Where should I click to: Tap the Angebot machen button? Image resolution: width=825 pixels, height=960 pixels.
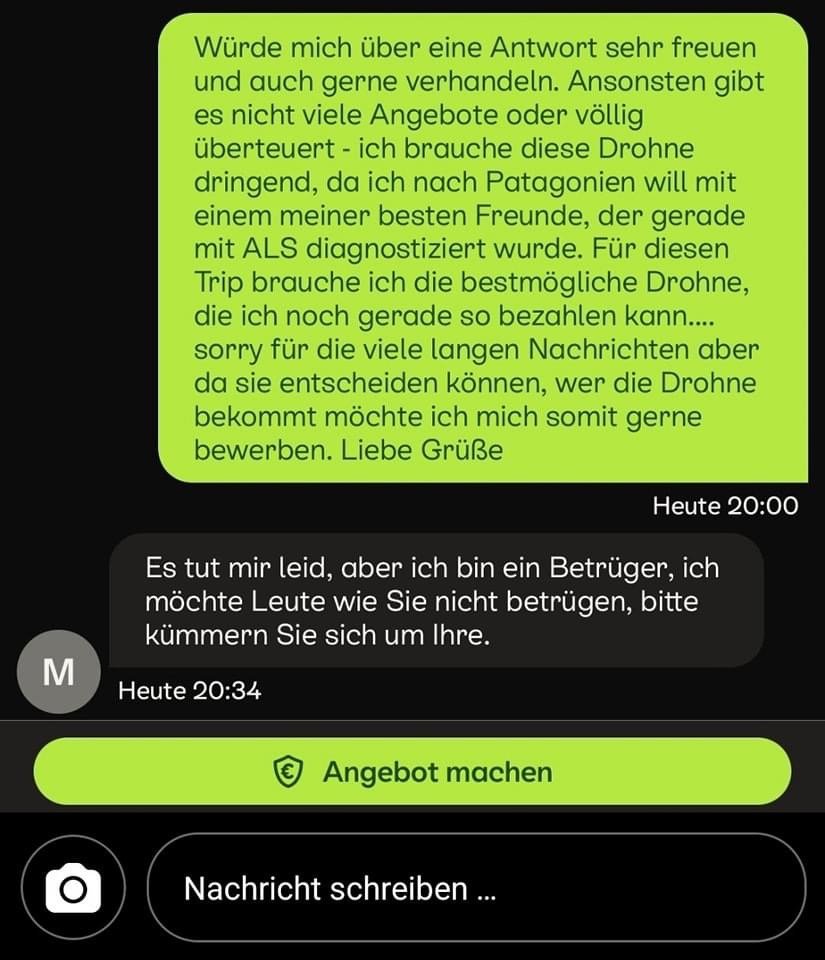(x=412, y=772)
